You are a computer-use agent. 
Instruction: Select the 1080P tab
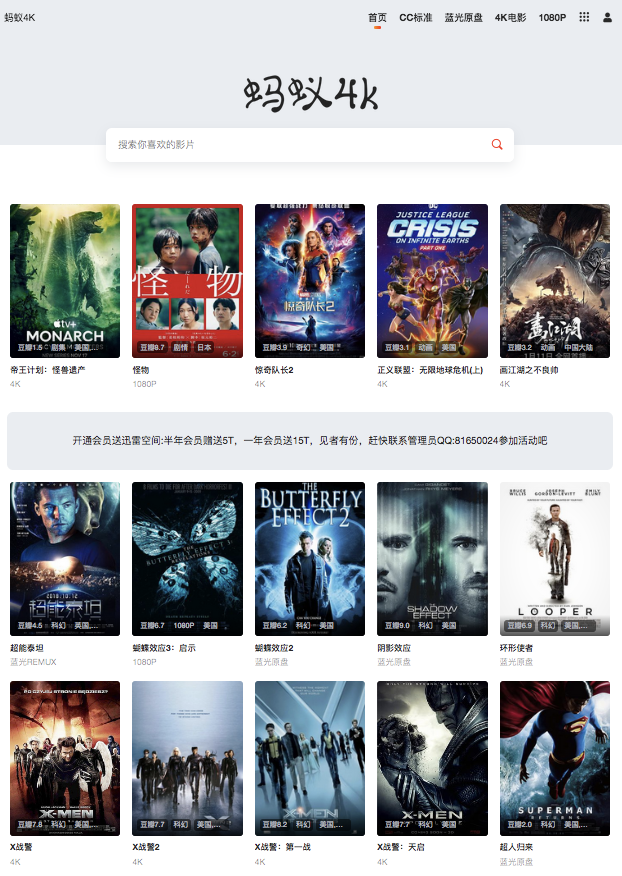(x=552, y=17)
